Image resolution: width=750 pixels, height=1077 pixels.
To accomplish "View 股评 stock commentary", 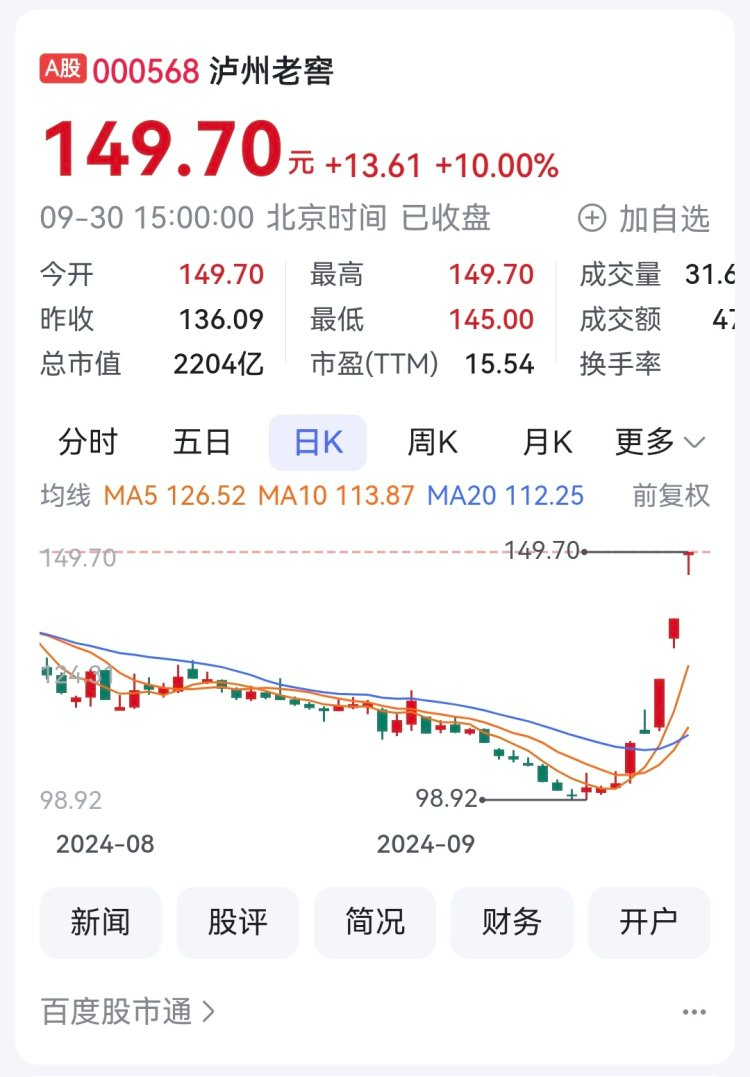I will point(238,922).
